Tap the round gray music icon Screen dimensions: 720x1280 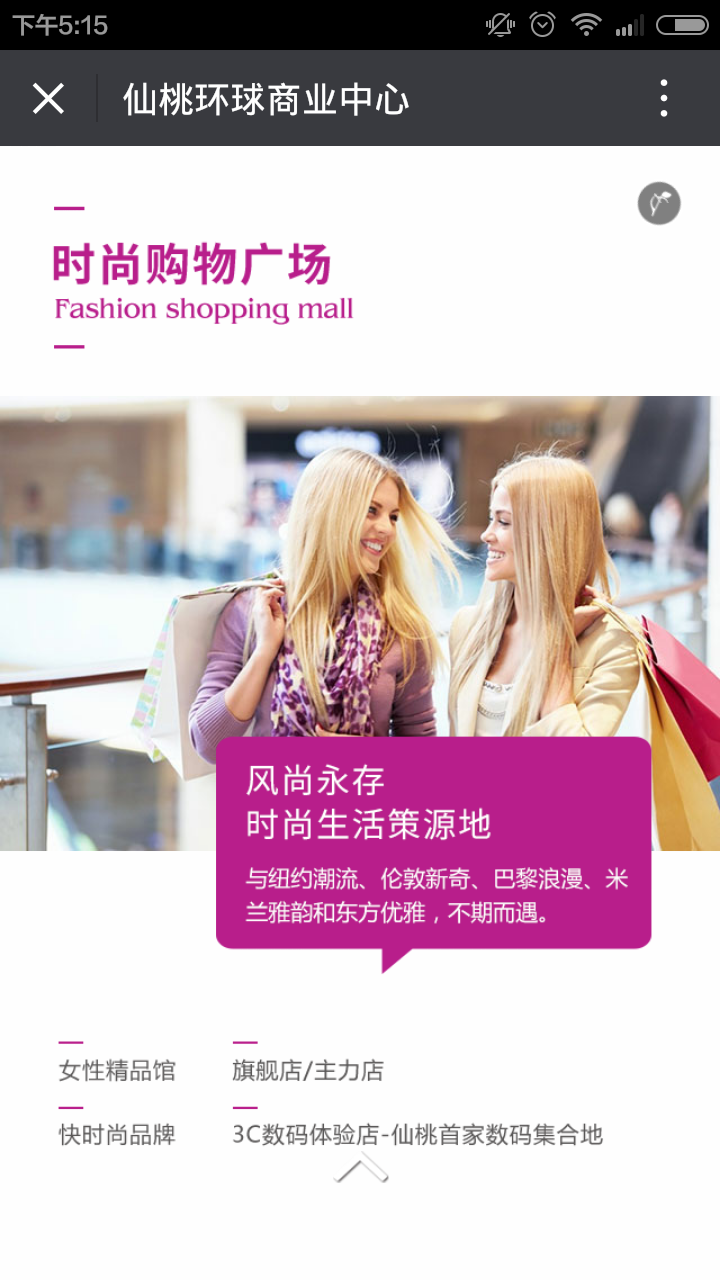(659, 204)
